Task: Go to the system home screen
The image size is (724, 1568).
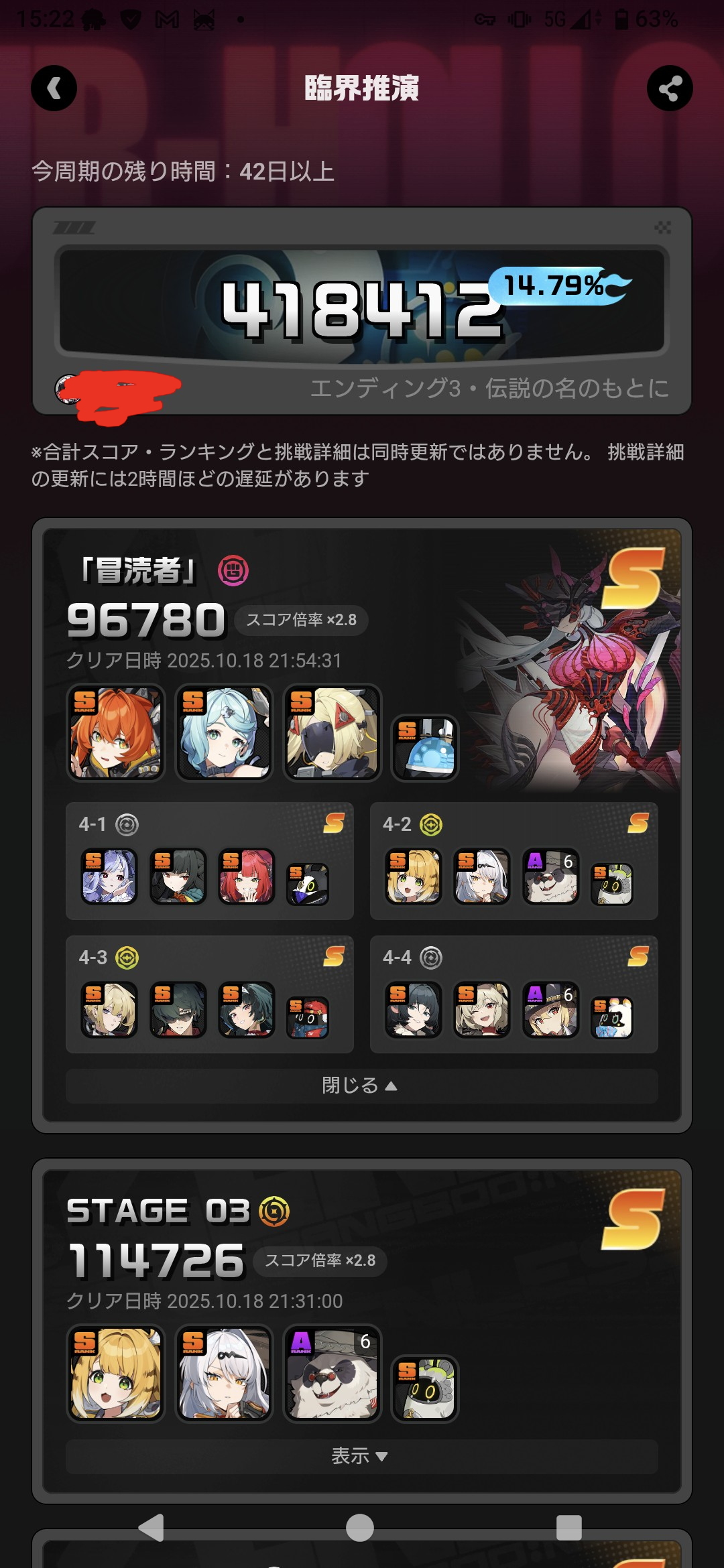Action: pos(360,1528)
